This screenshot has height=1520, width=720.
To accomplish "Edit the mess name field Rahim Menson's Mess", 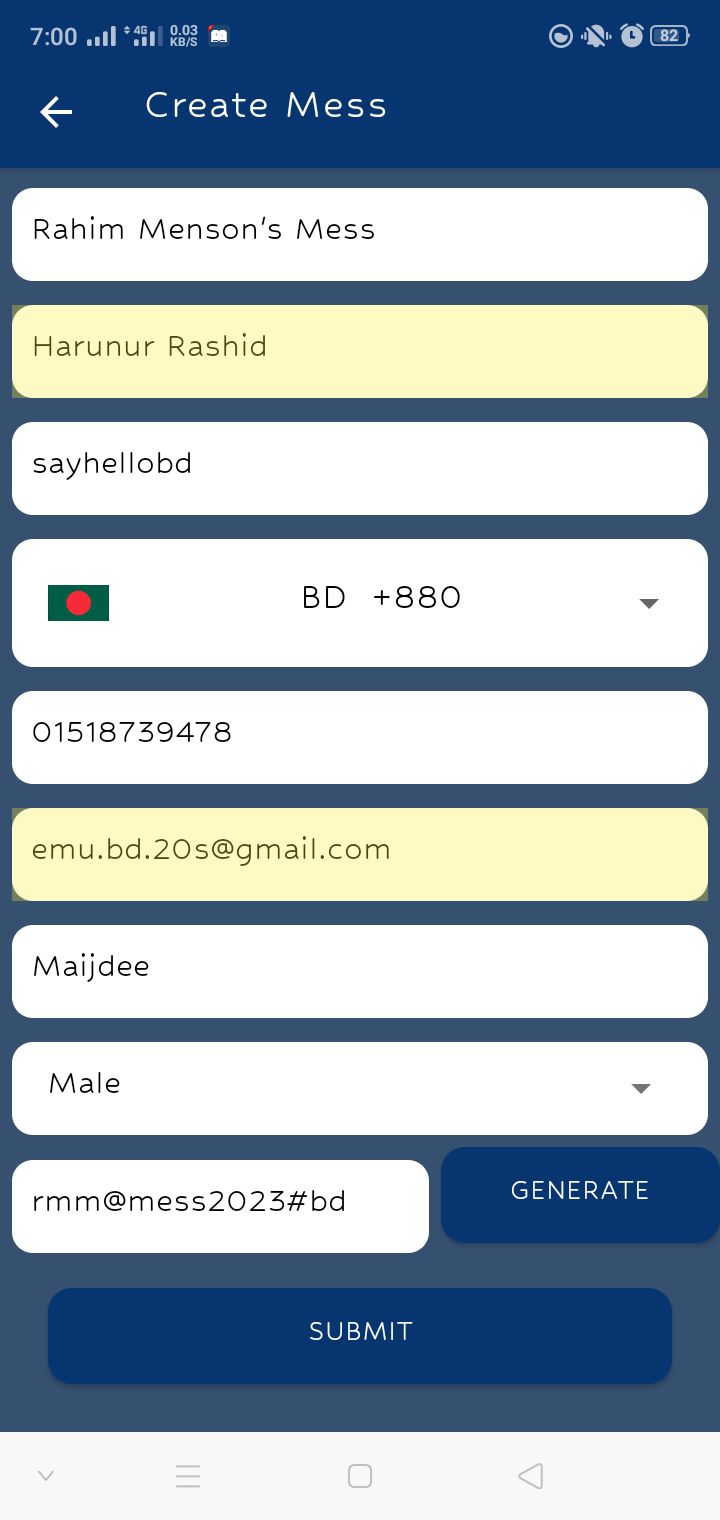I will pos(360,234).
